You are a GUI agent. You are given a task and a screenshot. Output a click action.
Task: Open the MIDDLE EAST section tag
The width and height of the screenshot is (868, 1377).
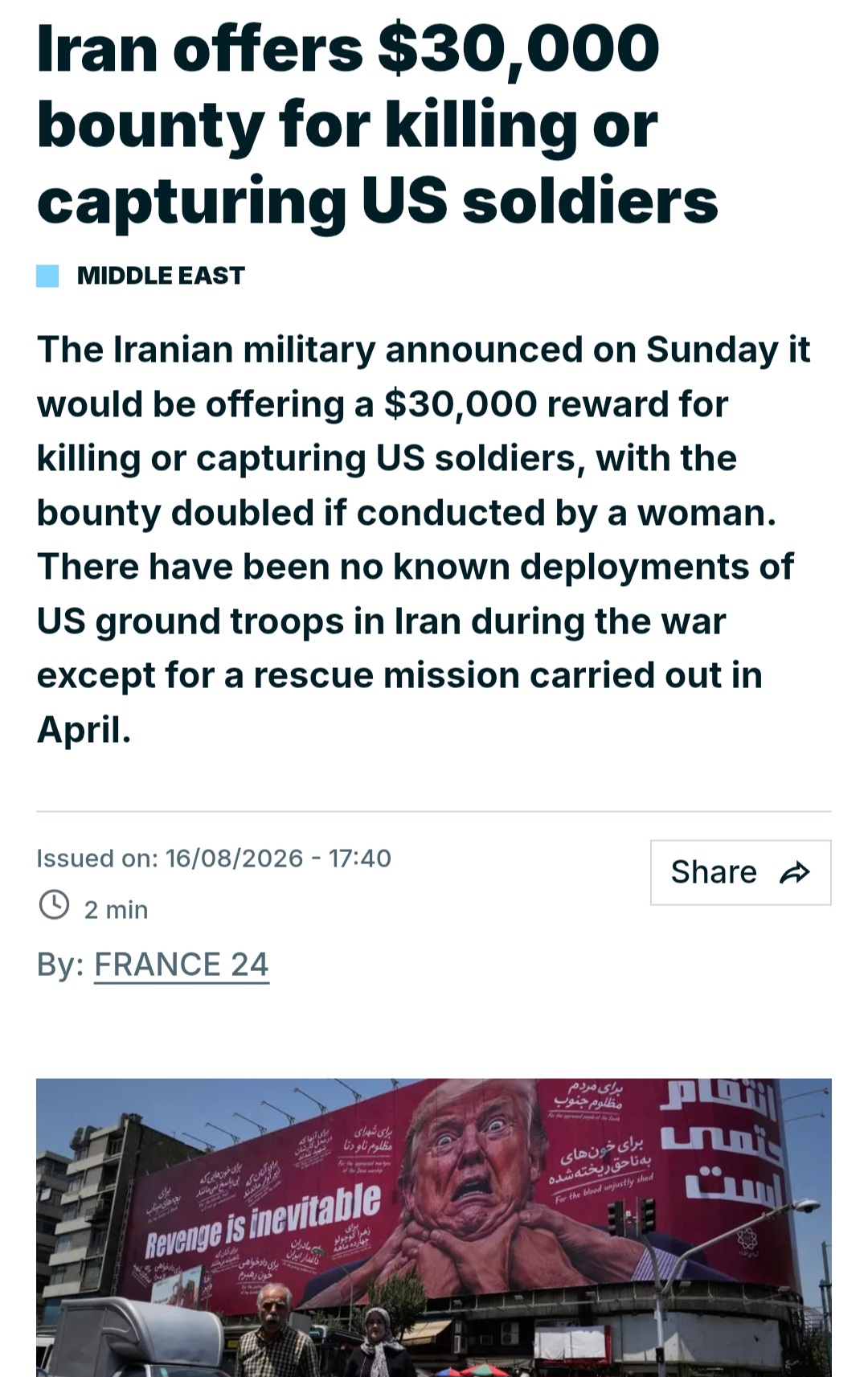pyautogui.click(x=160, y=276)
